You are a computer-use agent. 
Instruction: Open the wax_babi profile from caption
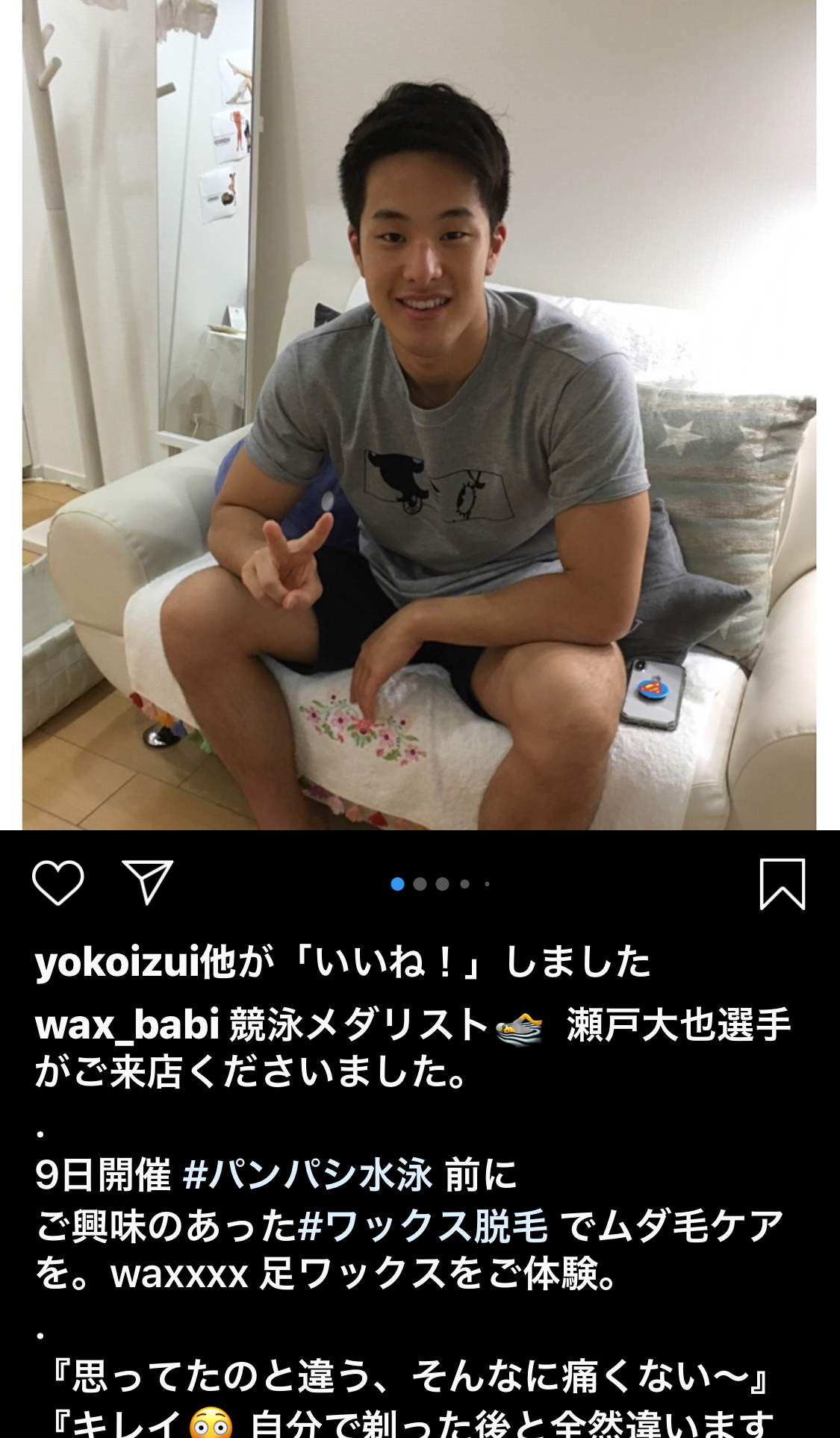pos(127,1024)
